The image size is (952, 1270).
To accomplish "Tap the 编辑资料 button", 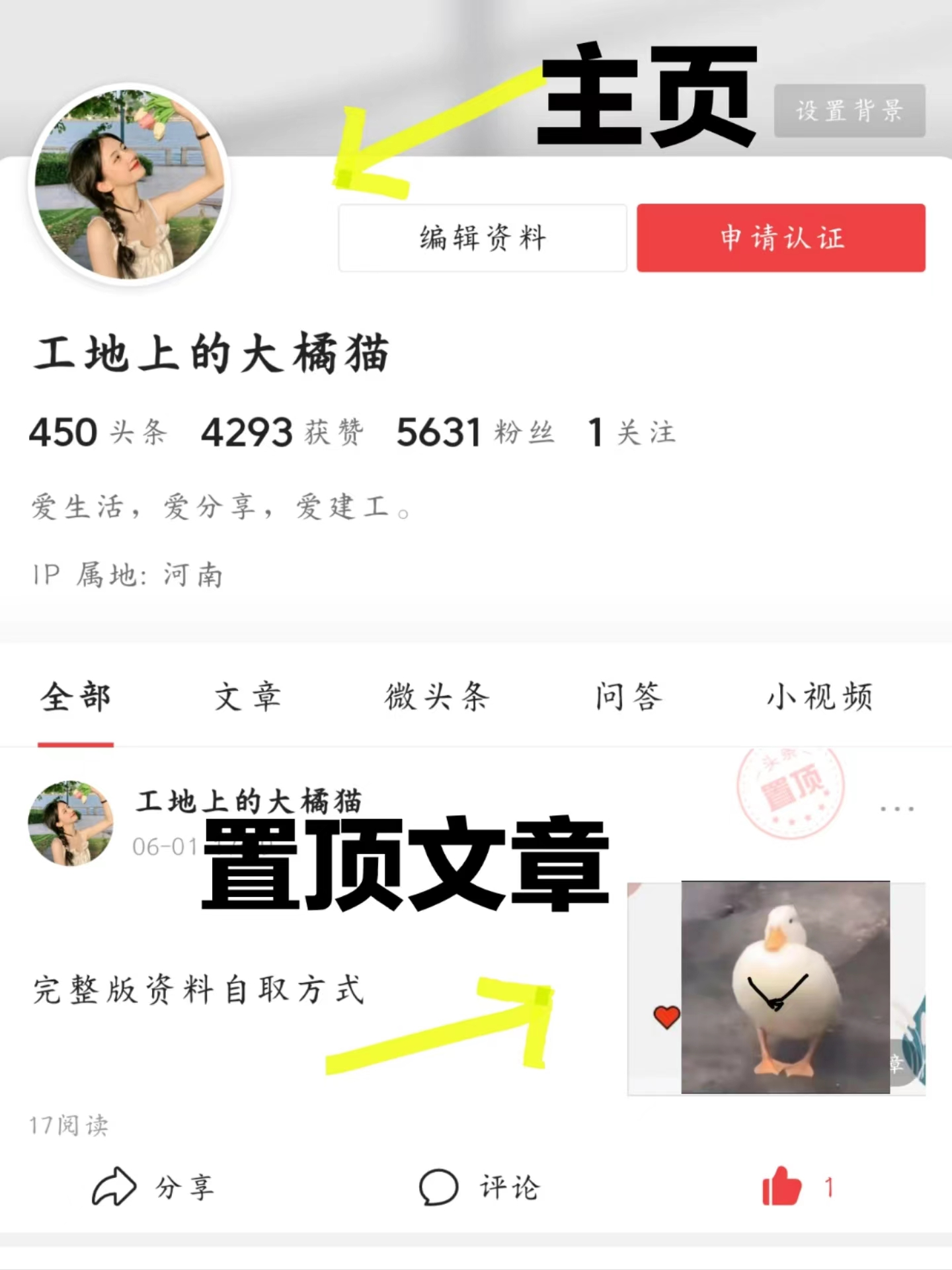I will 482,238.
